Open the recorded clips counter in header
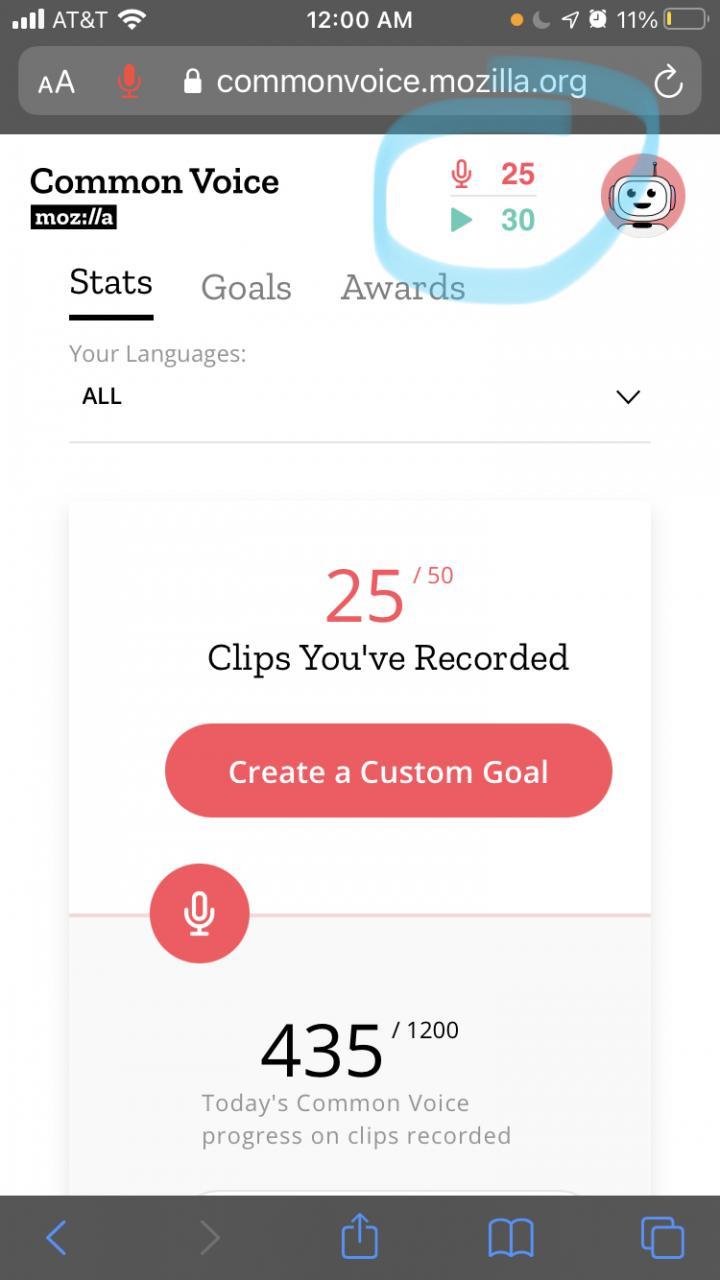This screenshot has height=1280, width=720. pos(493,174)
